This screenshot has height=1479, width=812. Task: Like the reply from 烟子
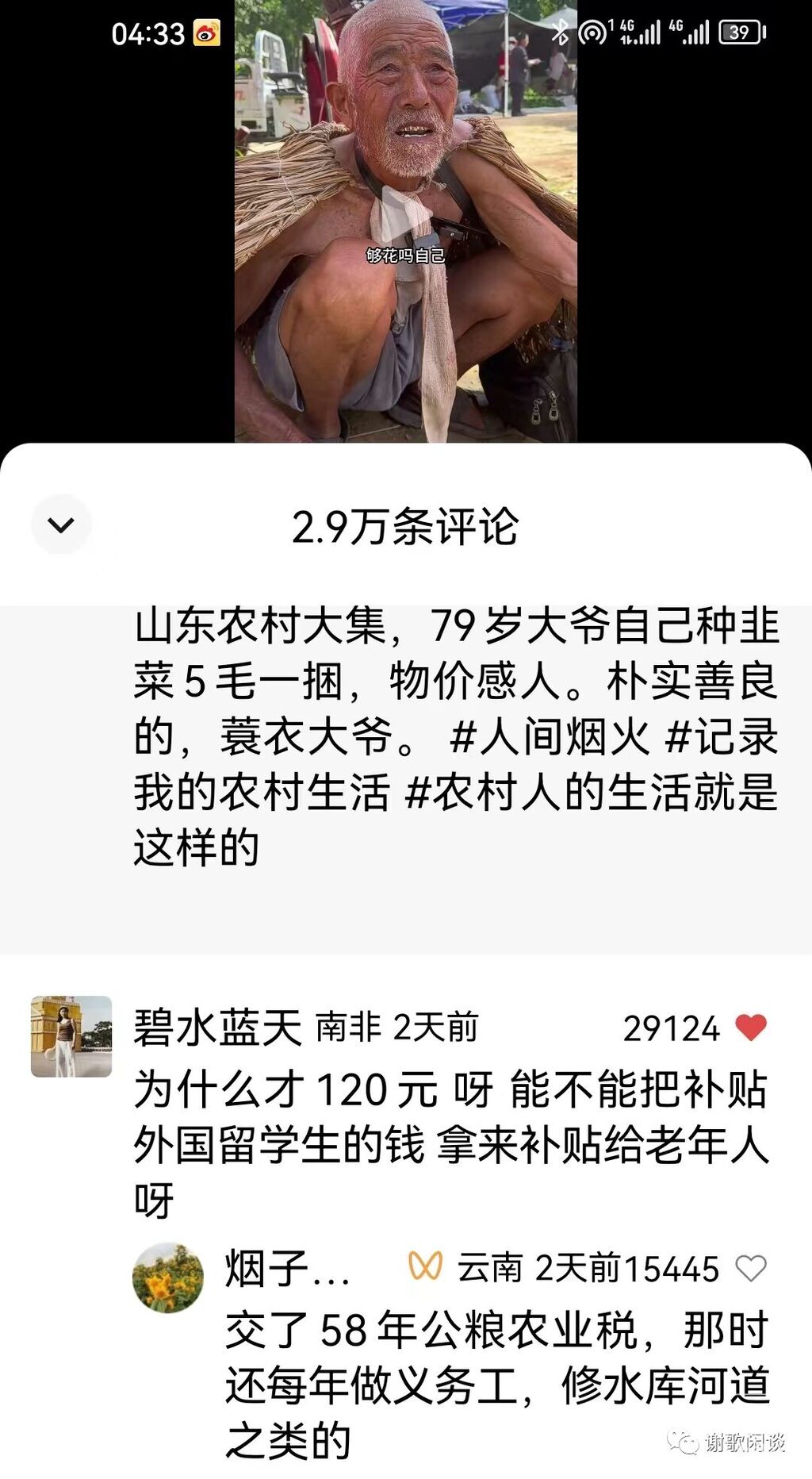(750, 1268)
